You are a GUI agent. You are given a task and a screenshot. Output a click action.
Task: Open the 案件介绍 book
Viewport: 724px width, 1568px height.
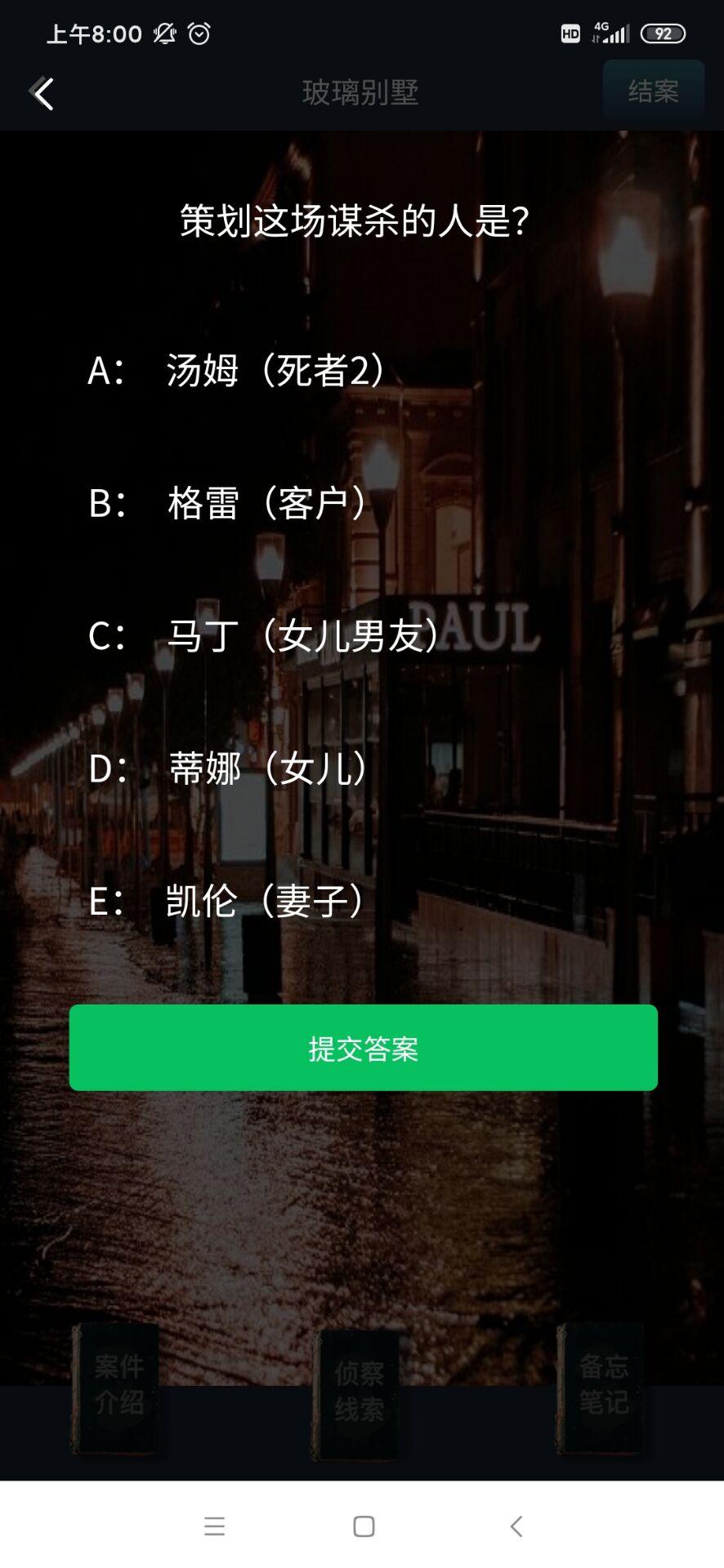116,1389
